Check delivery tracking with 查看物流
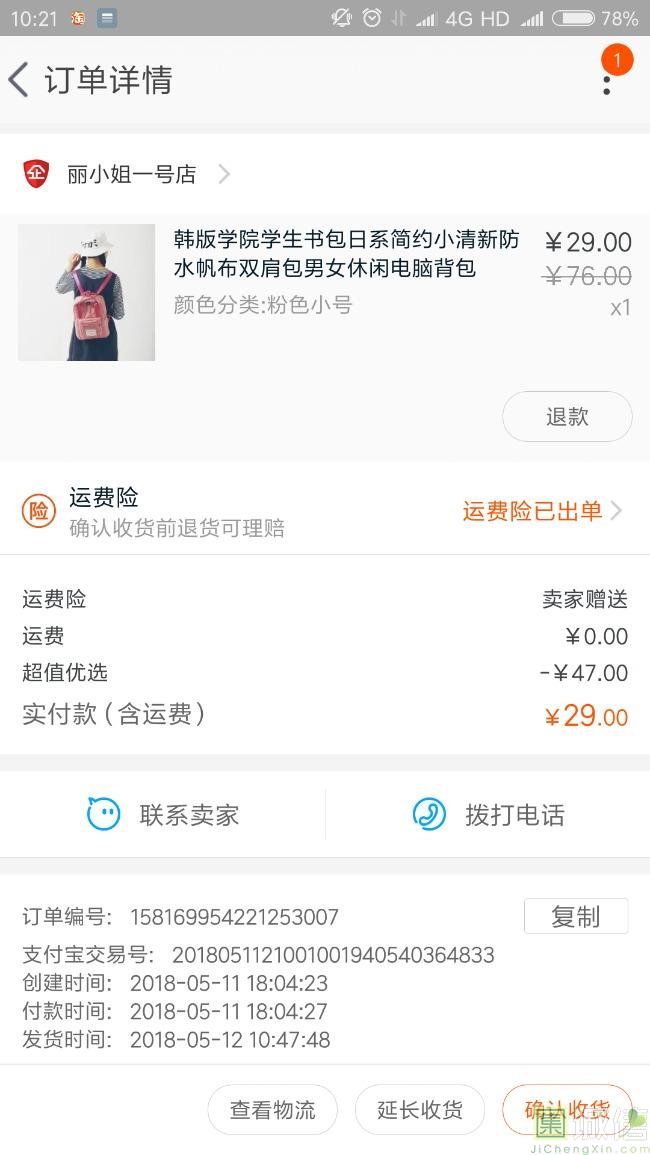The image size is (650, 1155). pos(272,1110)
